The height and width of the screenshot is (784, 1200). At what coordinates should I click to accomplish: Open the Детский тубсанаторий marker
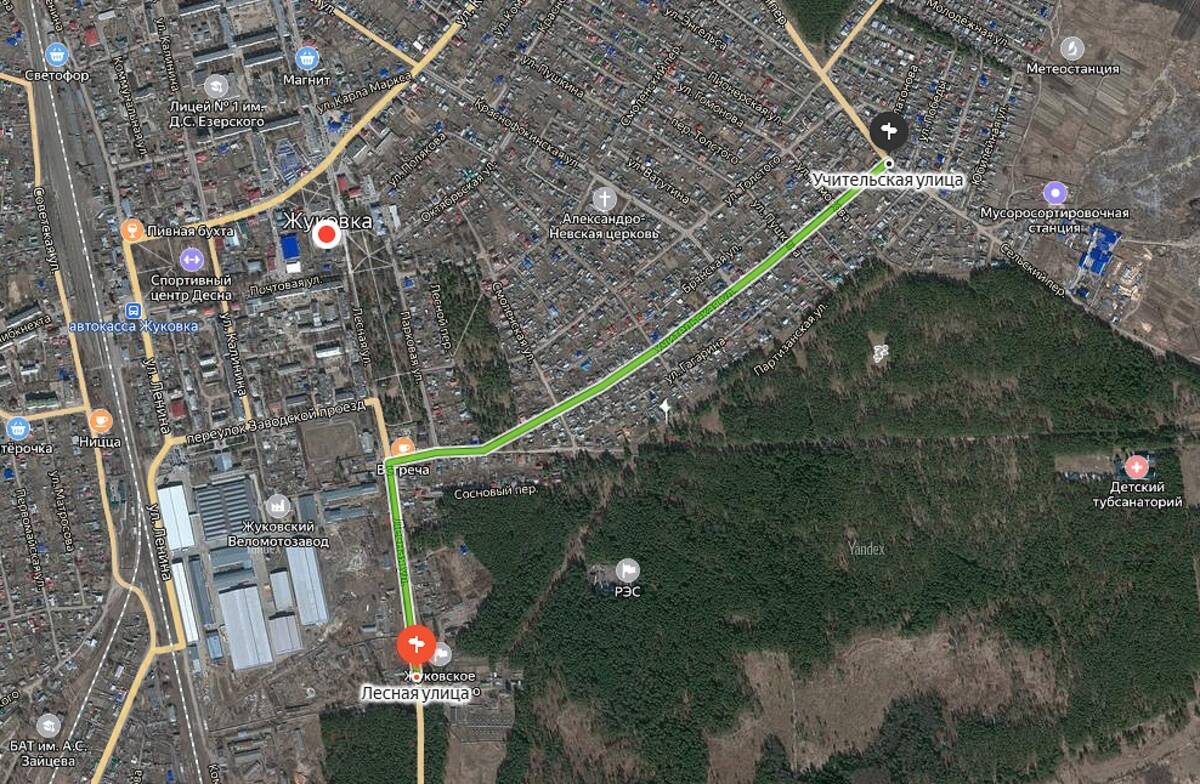pyautogui.click(x=1136, y=466)
